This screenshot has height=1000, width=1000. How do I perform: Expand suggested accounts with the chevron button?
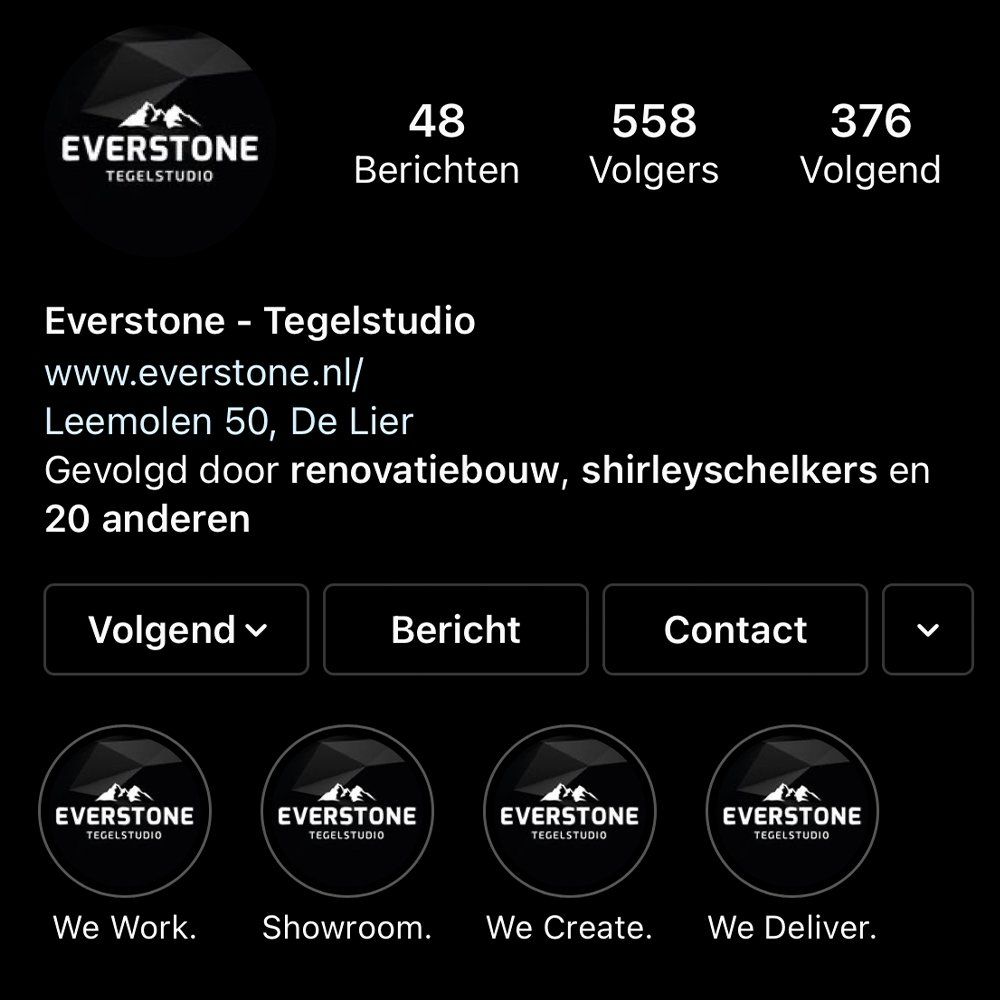click(928, 630)
